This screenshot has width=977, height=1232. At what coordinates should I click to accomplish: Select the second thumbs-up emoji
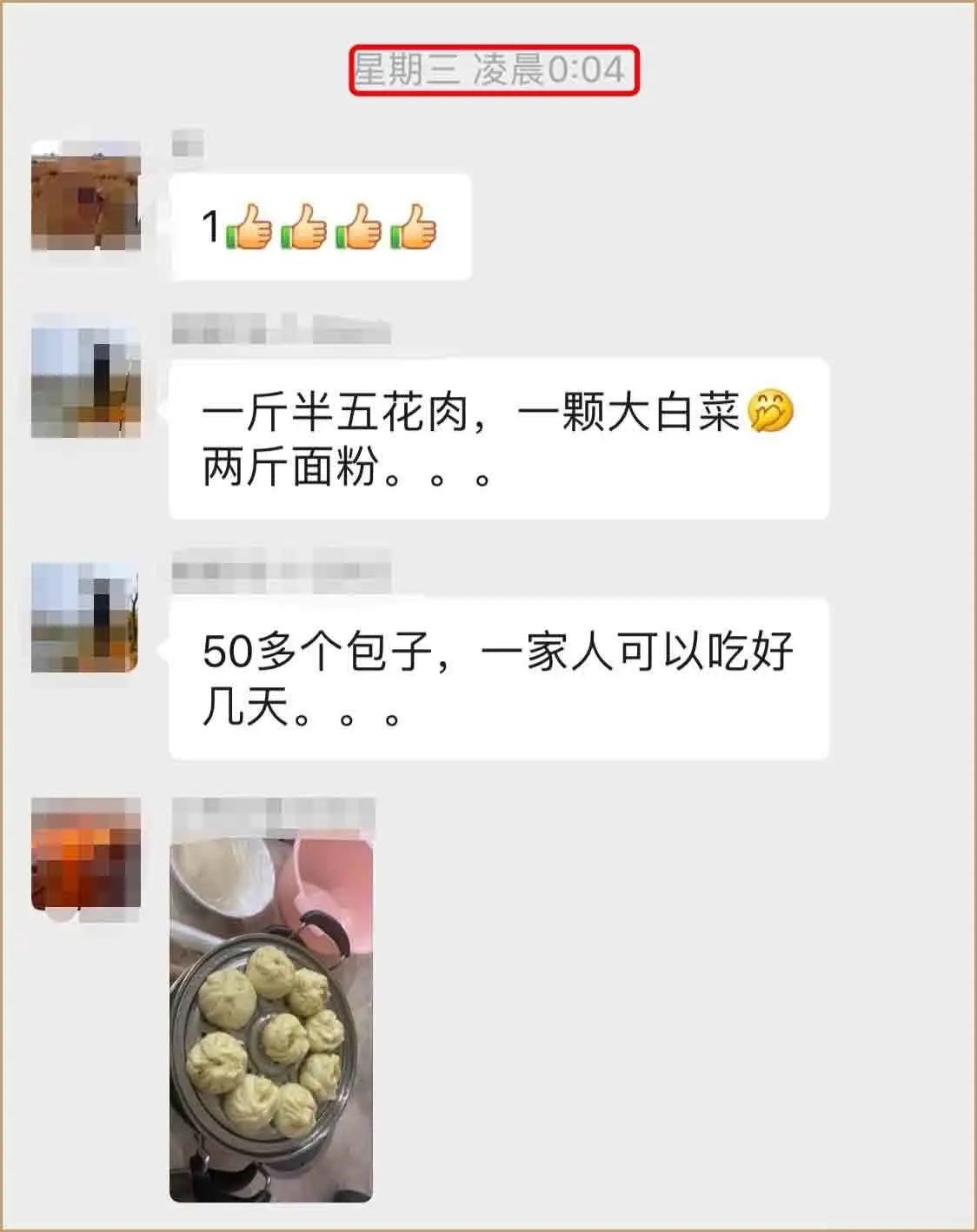[303, 227]
